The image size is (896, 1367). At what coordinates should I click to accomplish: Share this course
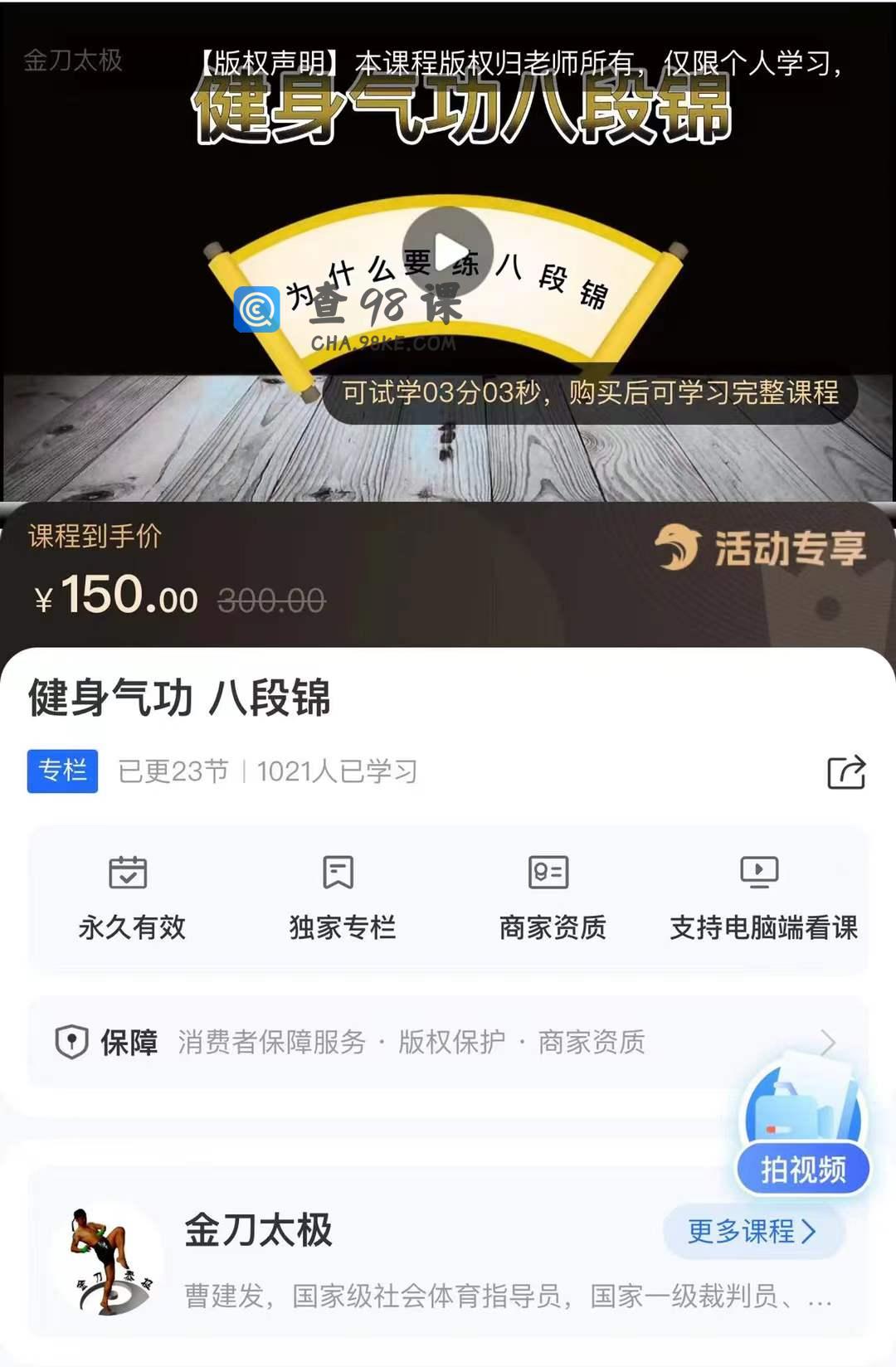846,772
